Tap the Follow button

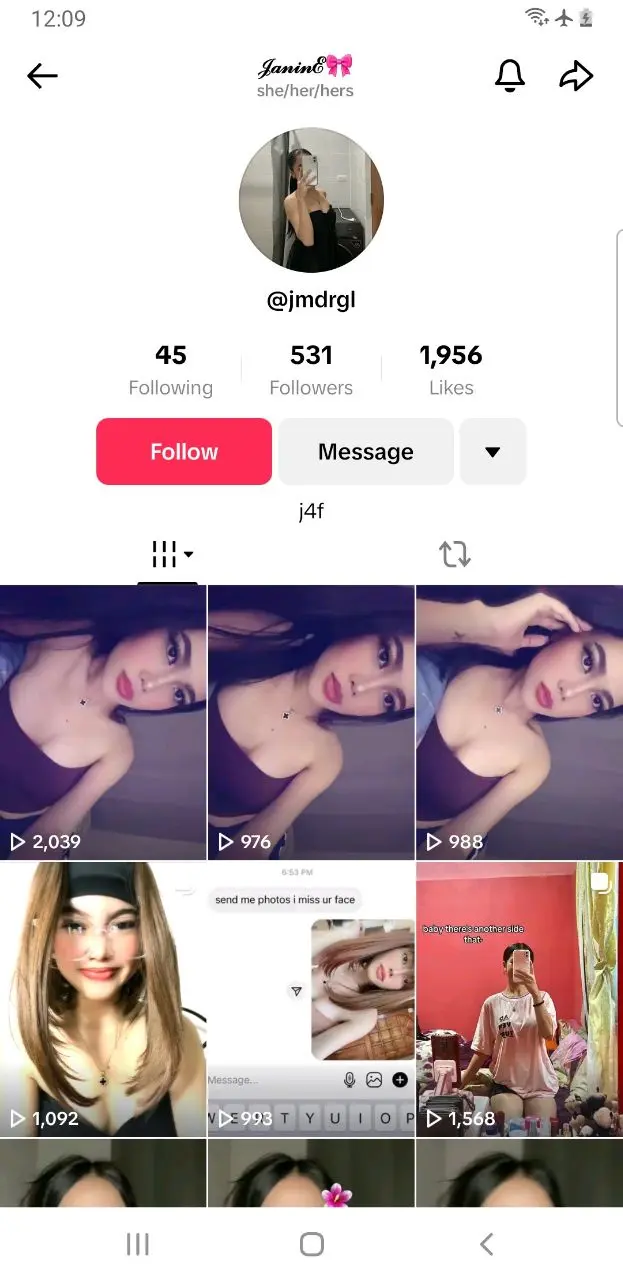point(184,452)
